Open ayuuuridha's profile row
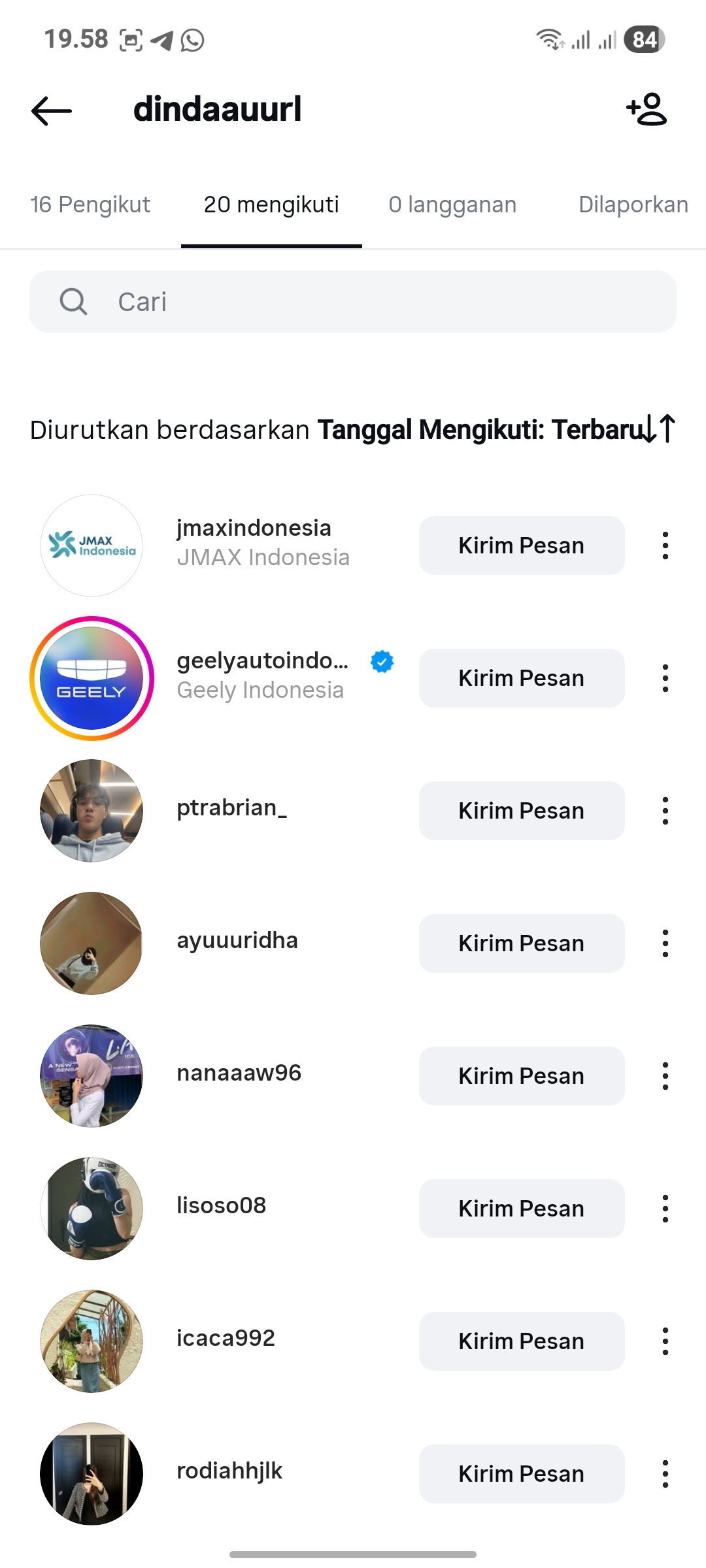 tap(237, 941)
